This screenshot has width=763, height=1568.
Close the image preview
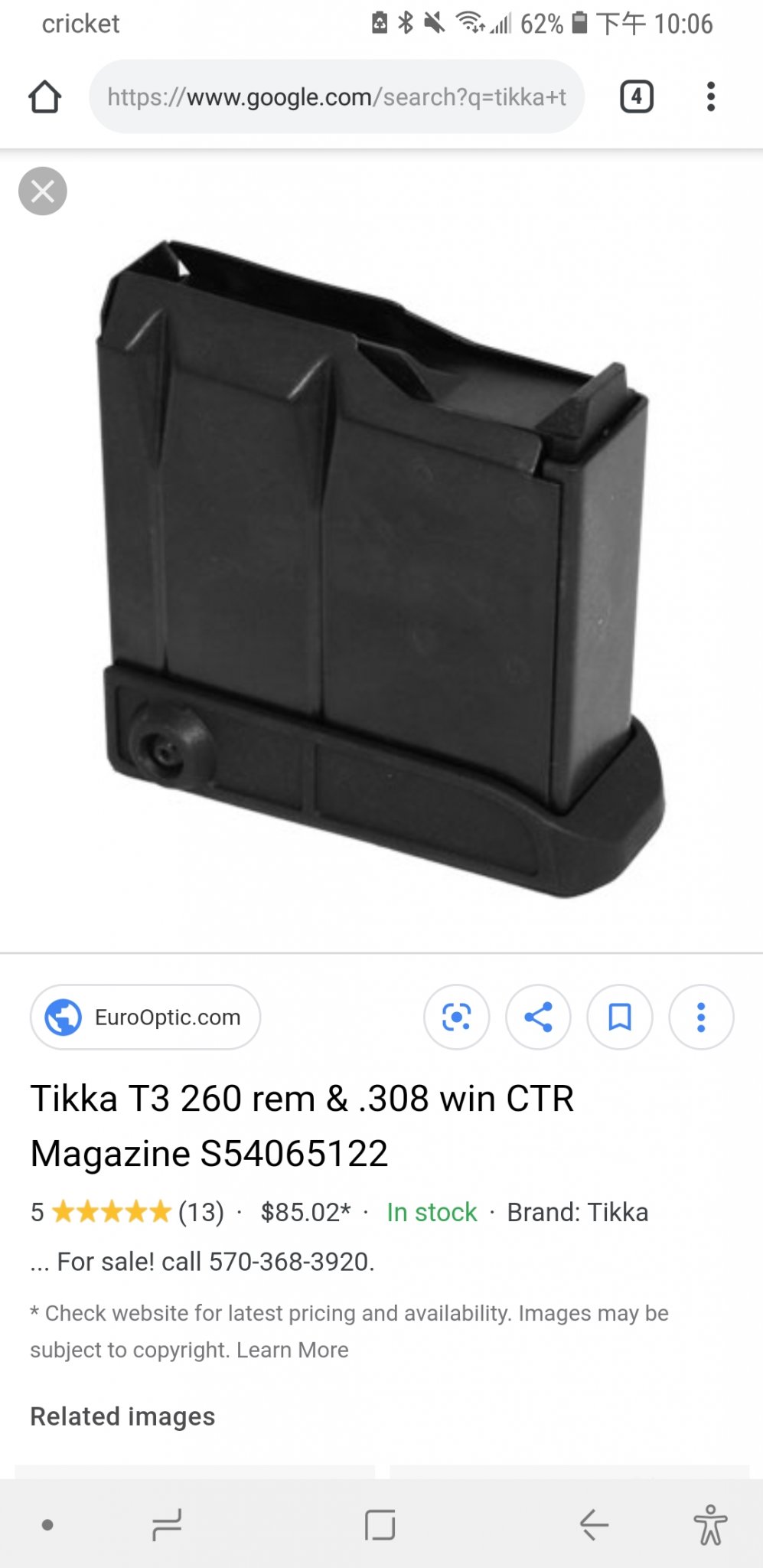click(43, 191)
